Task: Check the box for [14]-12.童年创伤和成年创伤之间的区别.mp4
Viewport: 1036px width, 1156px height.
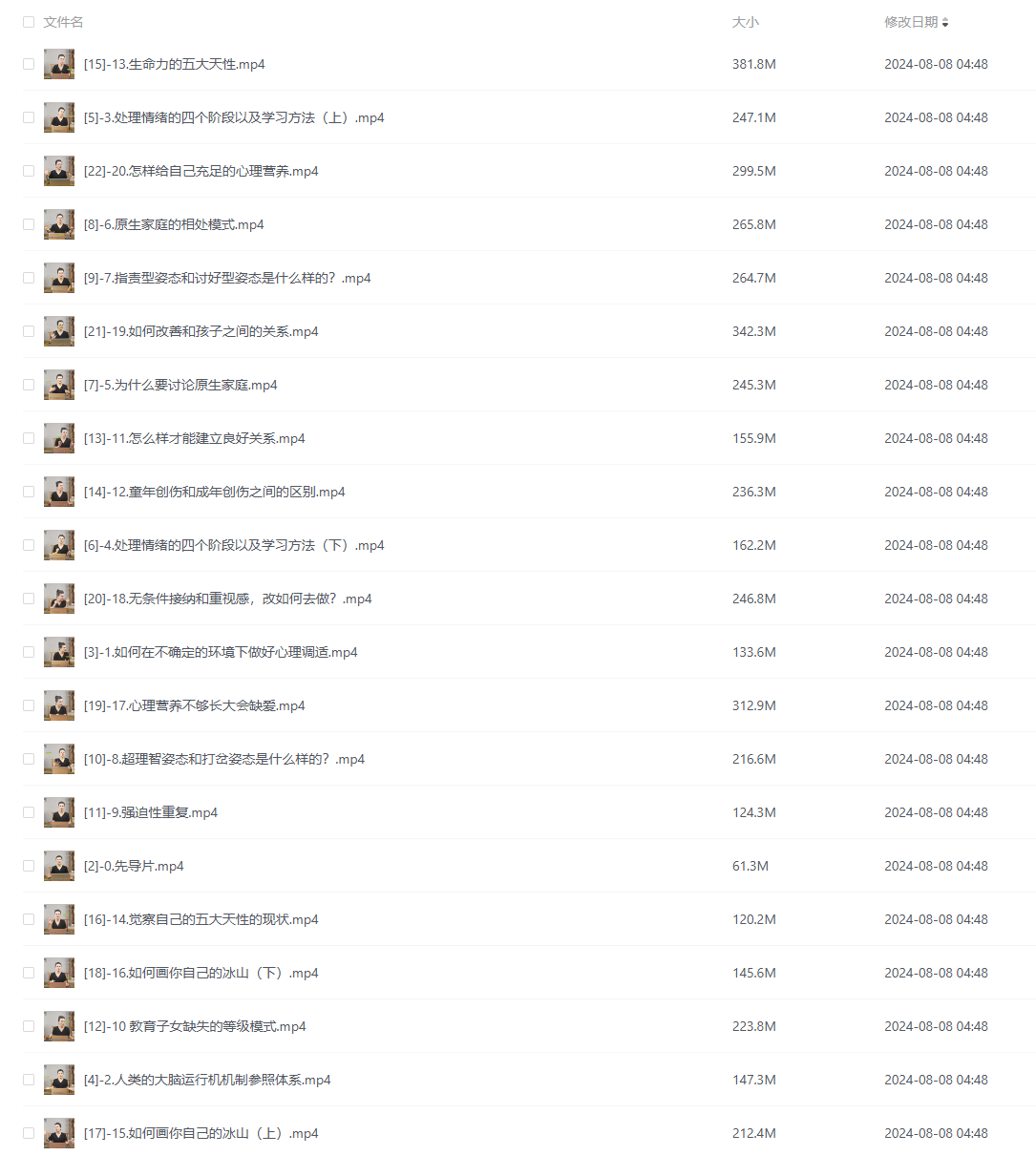Action: pos(29,492)
